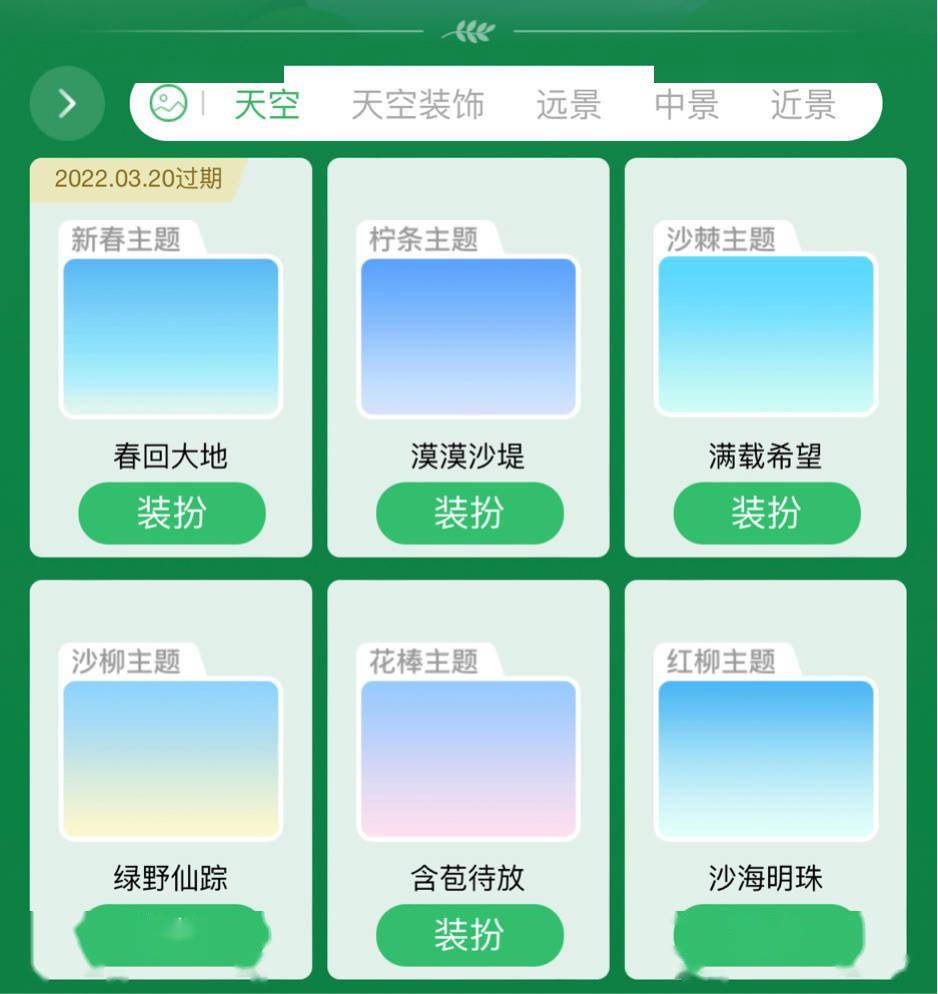Click the leaf decoration at the top banner
The height and width of the screenshot is (994, 938).
point(468,30)
